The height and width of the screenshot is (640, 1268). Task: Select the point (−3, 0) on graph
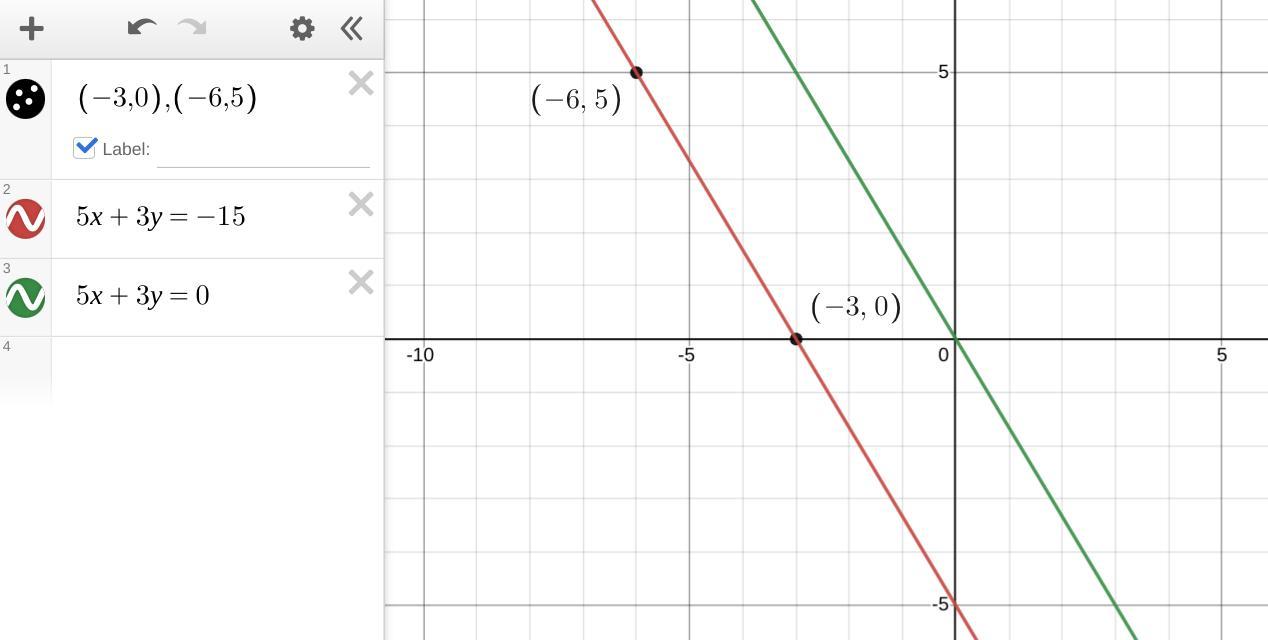pos(796,339)
